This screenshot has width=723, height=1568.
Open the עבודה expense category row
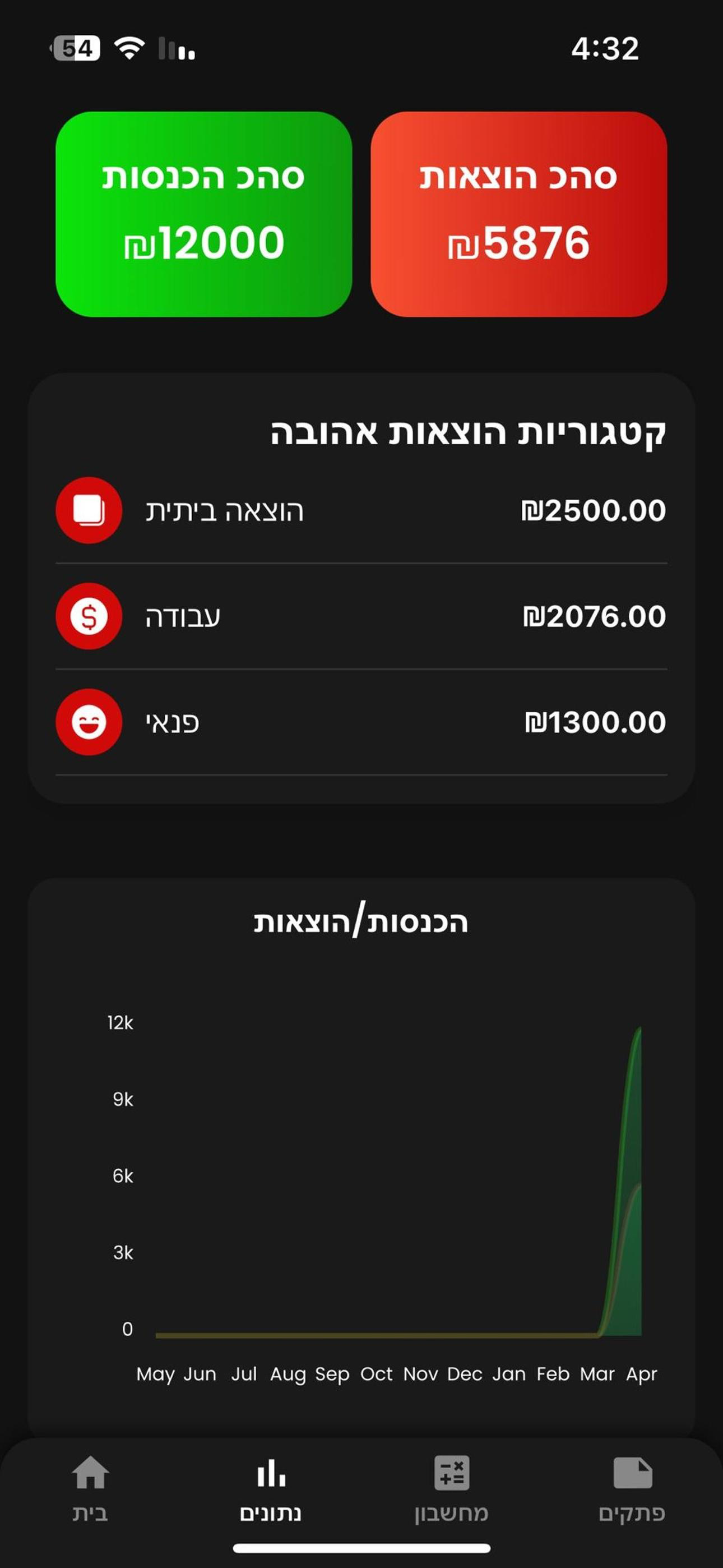click(x=361, y=616)
